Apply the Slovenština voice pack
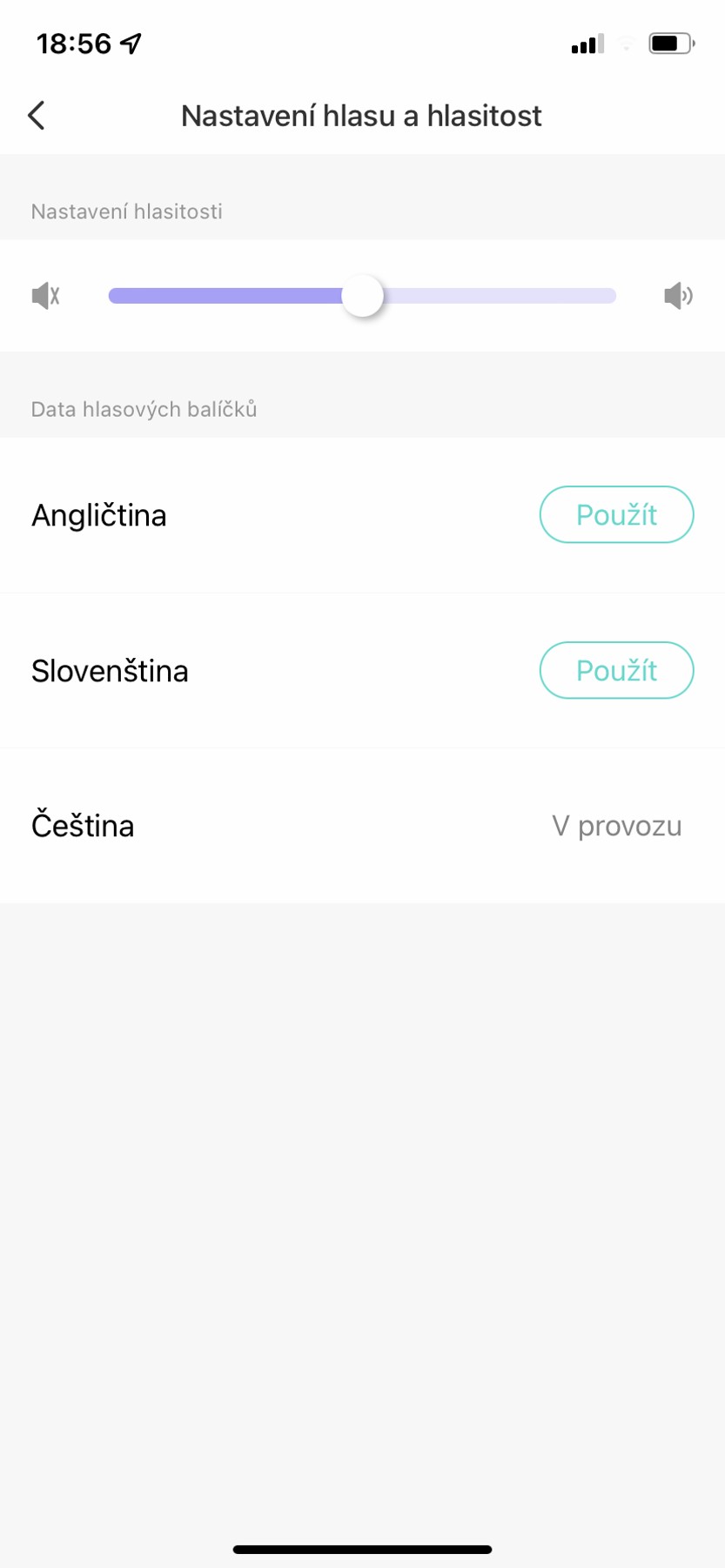725x1568 pixels. point(616,670)
